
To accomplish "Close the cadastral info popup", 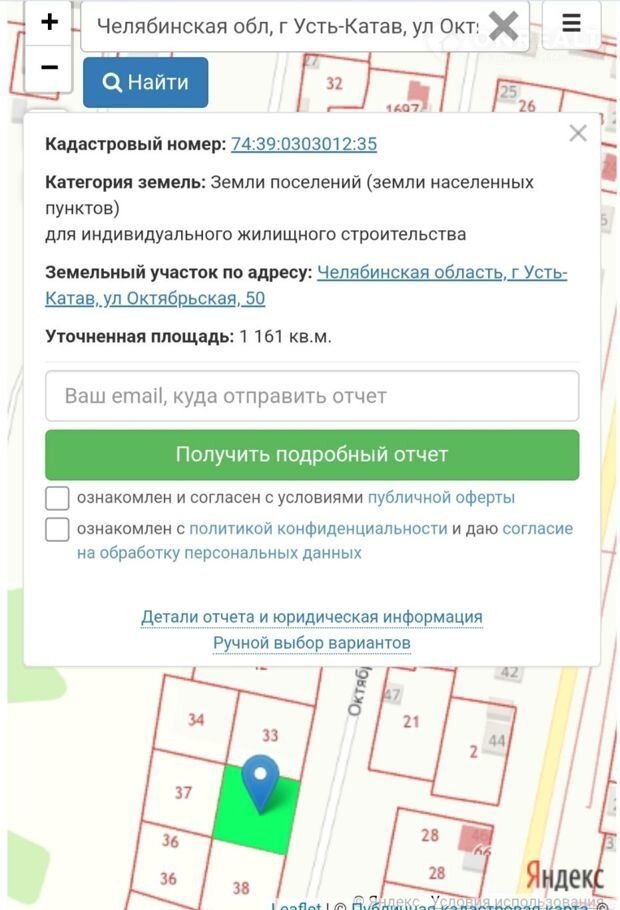I will [577, 133].
